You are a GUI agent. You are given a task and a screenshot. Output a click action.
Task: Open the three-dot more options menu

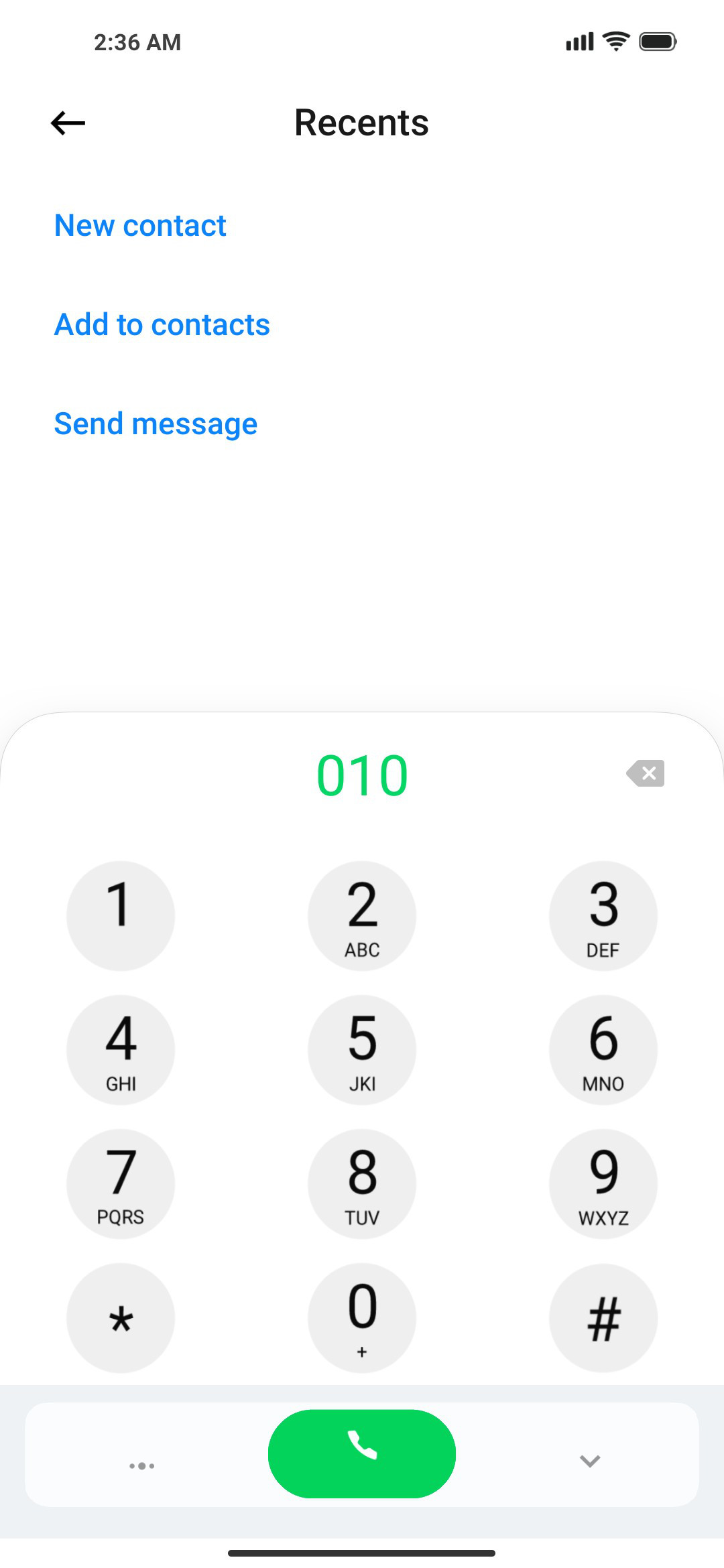pyautogui.click(x=142, y=1466)
